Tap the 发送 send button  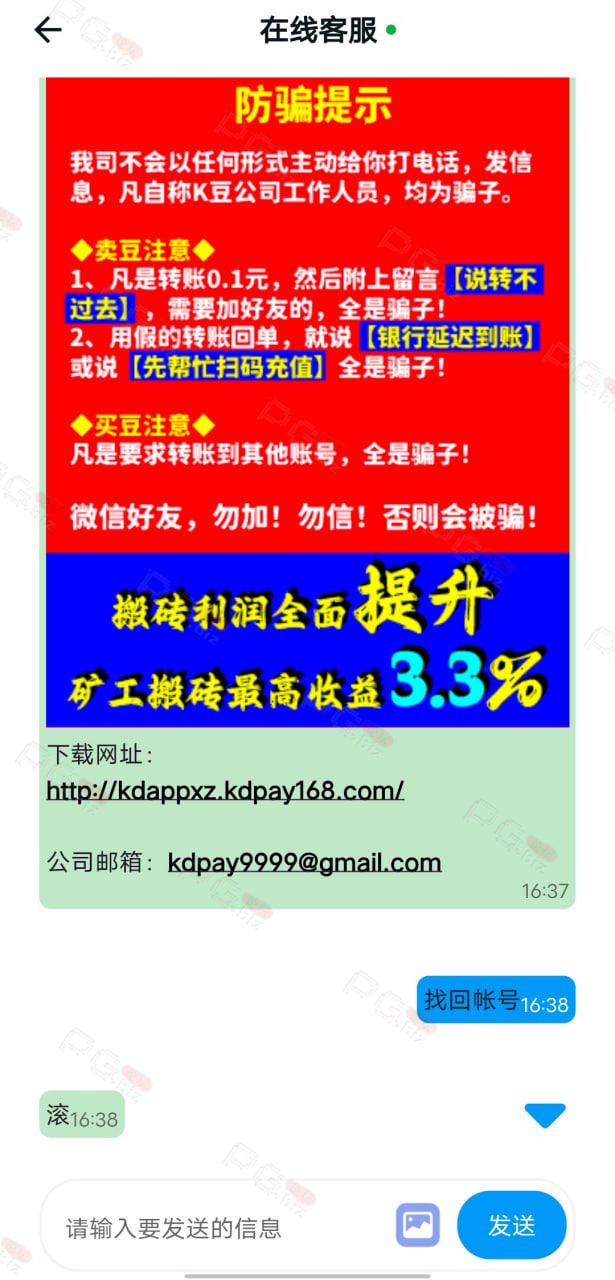(512, 1225)
